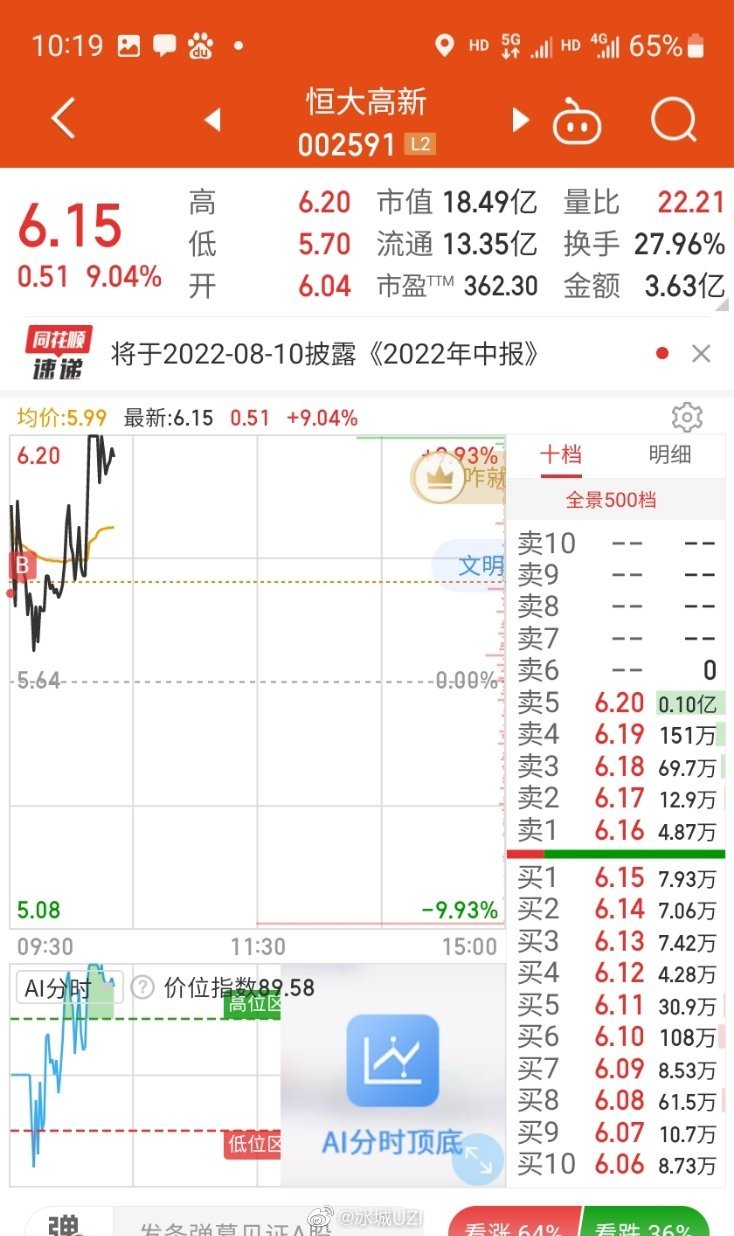Show help for 价位指数

[143, 988]
